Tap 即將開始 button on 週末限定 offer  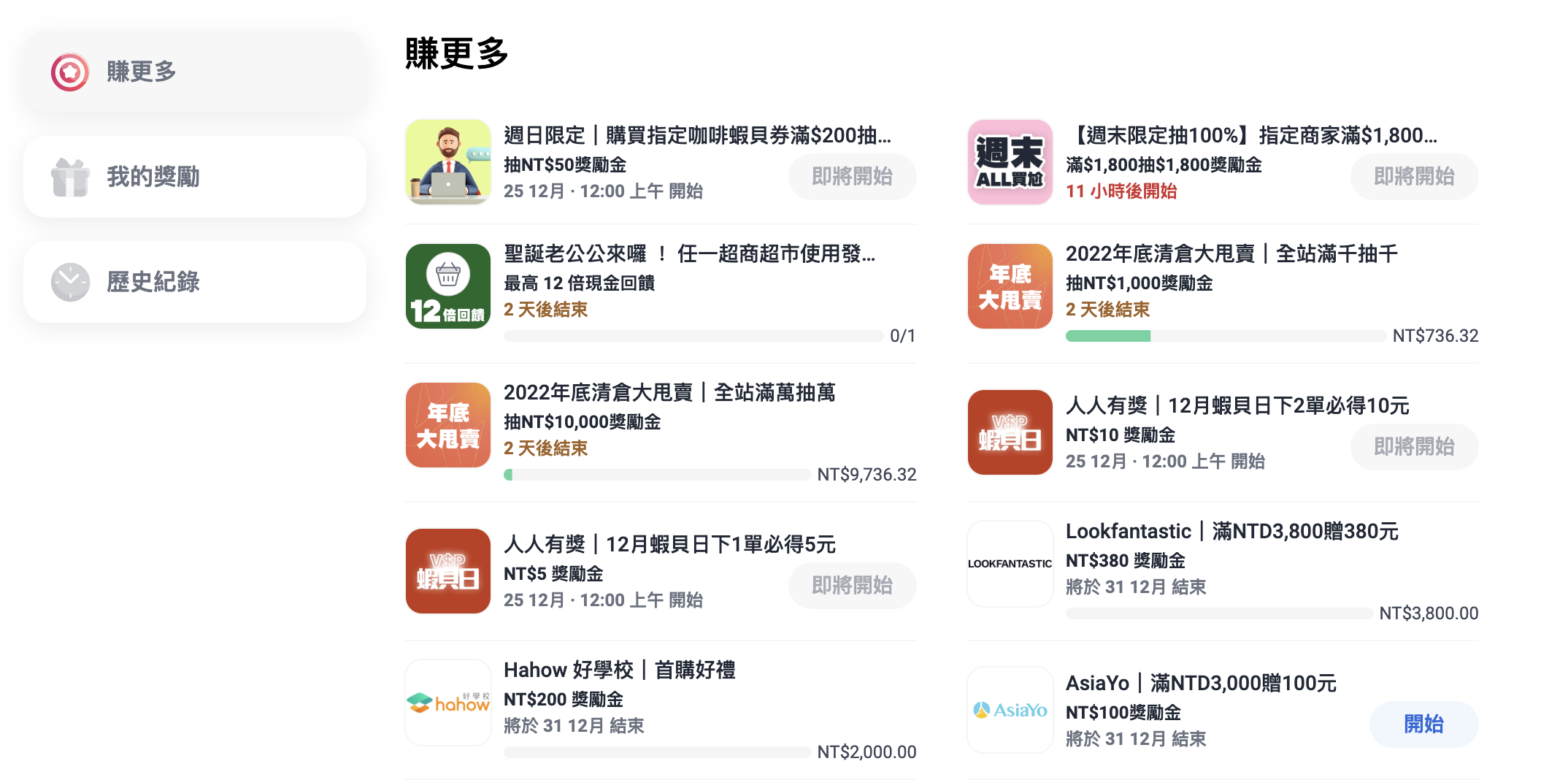pyautogui.click(x=1414, y=177)
